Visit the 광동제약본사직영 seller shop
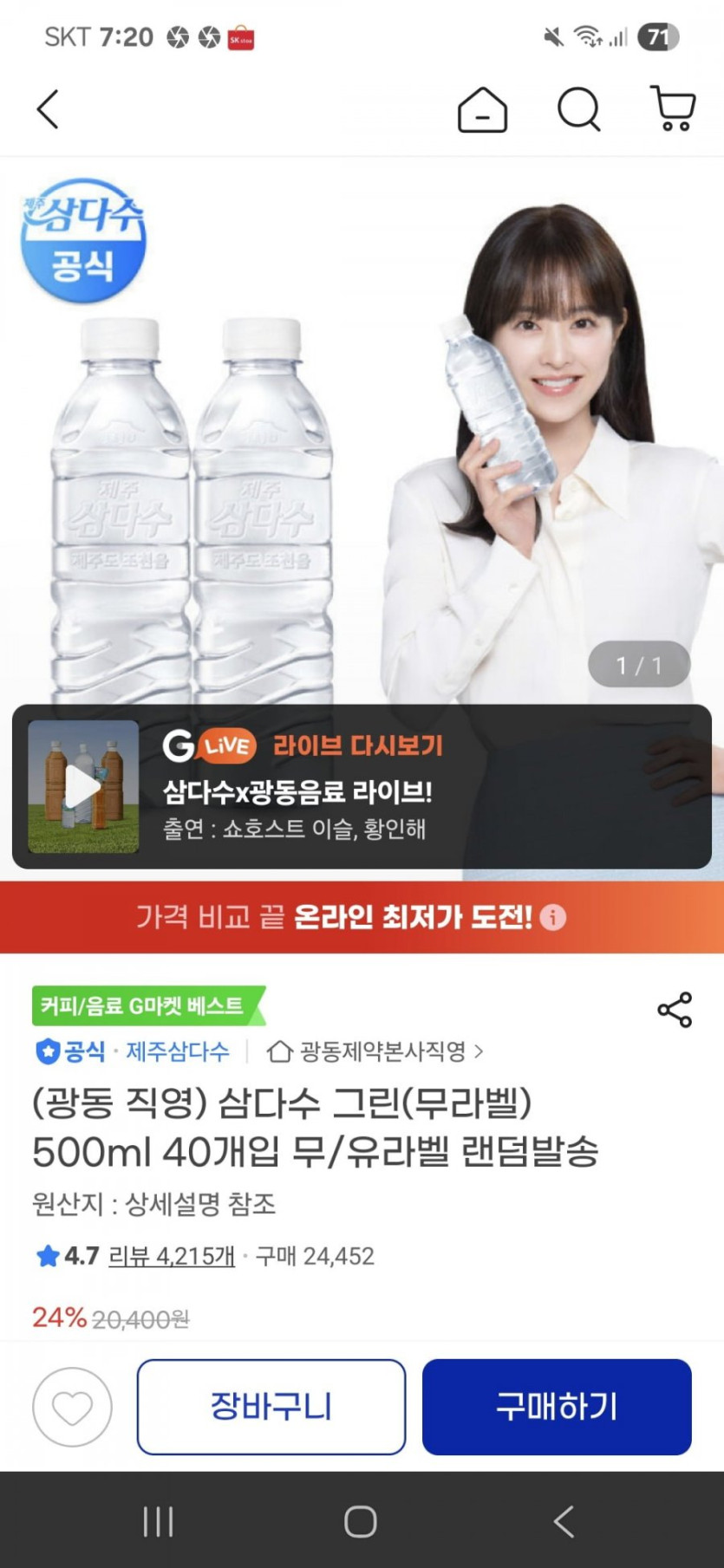The height and width of the screenshot is (1568, 724). pos(375,1051)
